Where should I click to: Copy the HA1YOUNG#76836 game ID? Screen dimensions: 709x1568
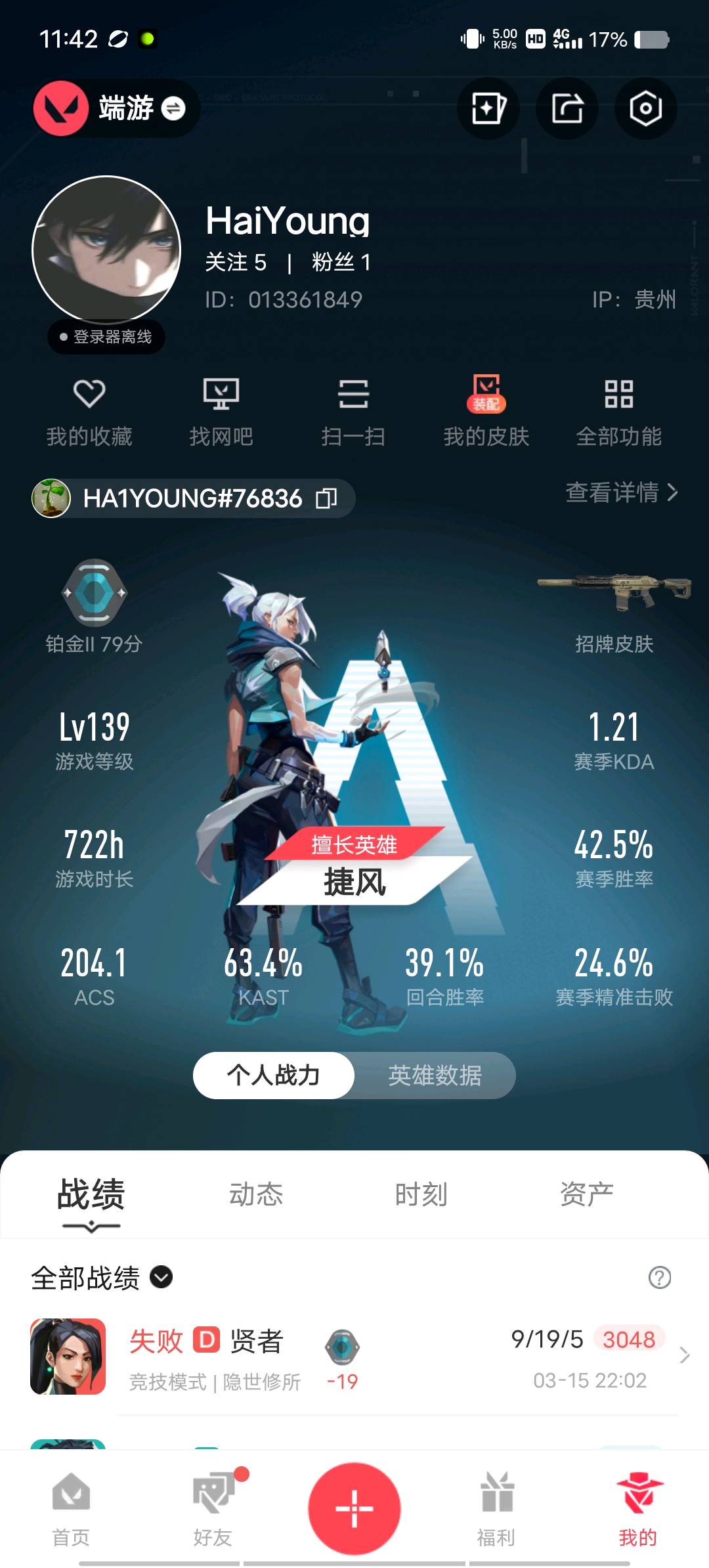click(x=326, y=498)
